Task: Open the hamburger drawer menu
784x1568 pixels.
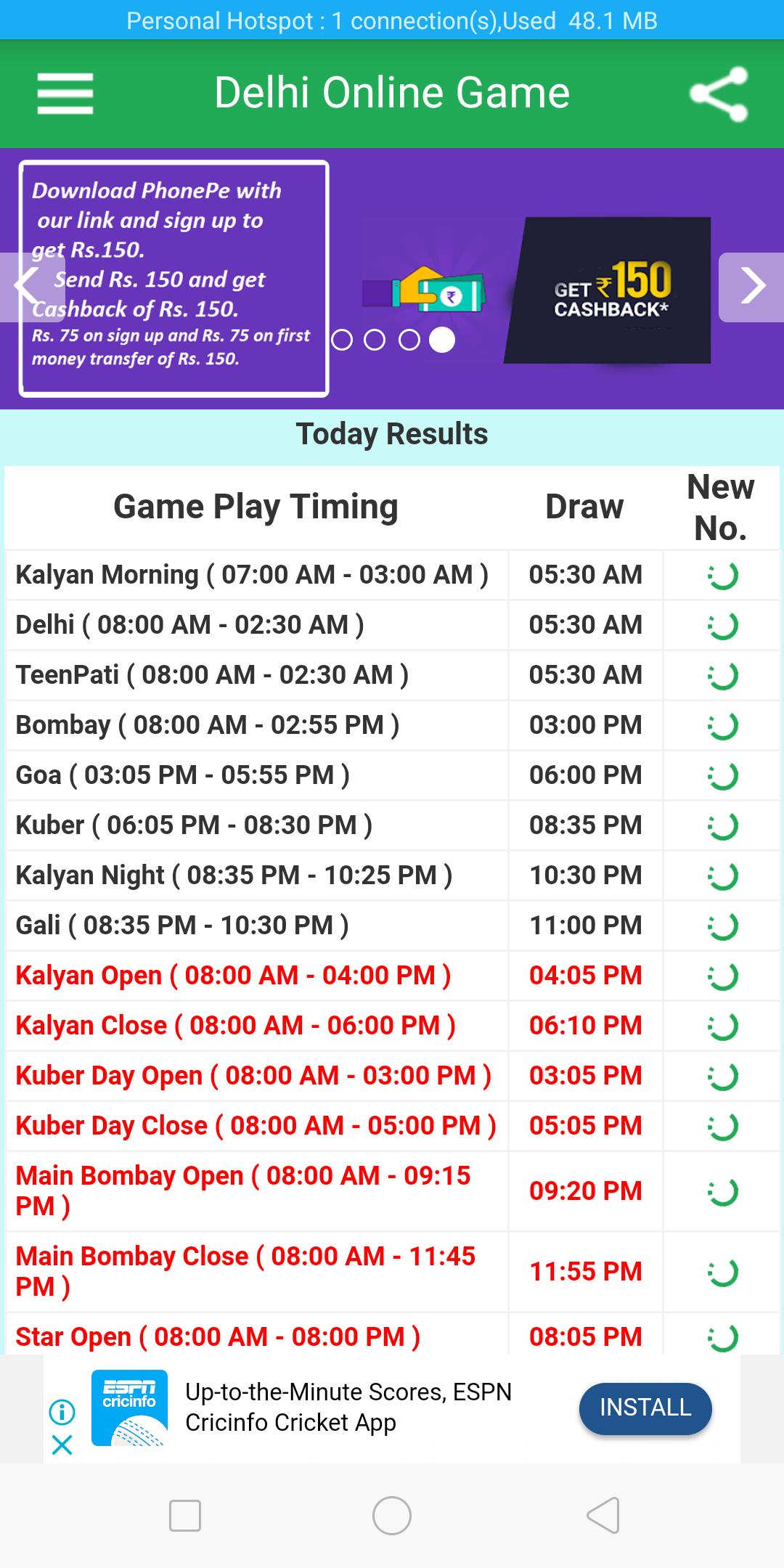Action: point(65,94)
